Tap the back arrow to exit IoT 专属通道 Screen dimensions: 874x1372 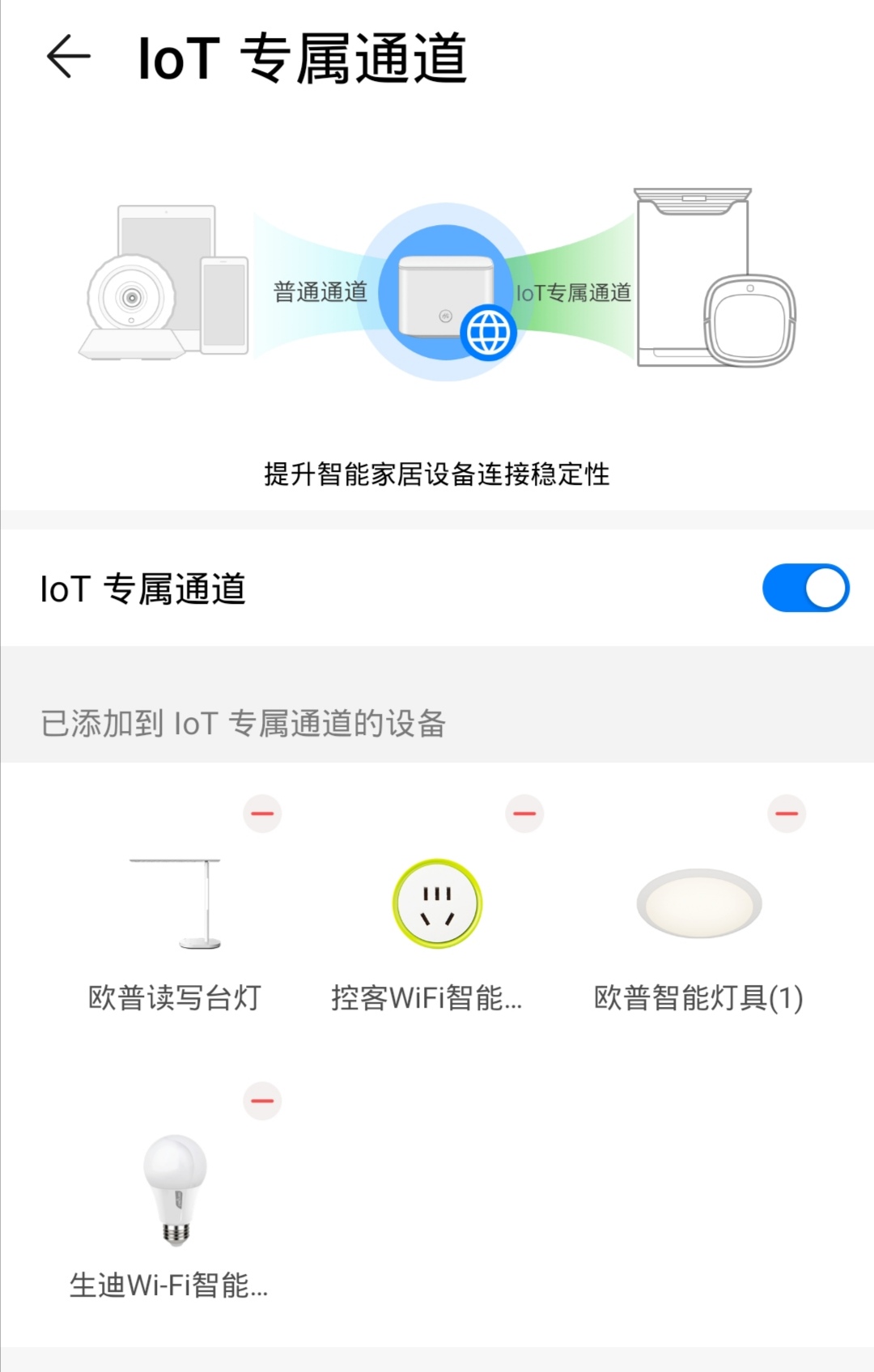pyautogui.click(x=69, y=57)
